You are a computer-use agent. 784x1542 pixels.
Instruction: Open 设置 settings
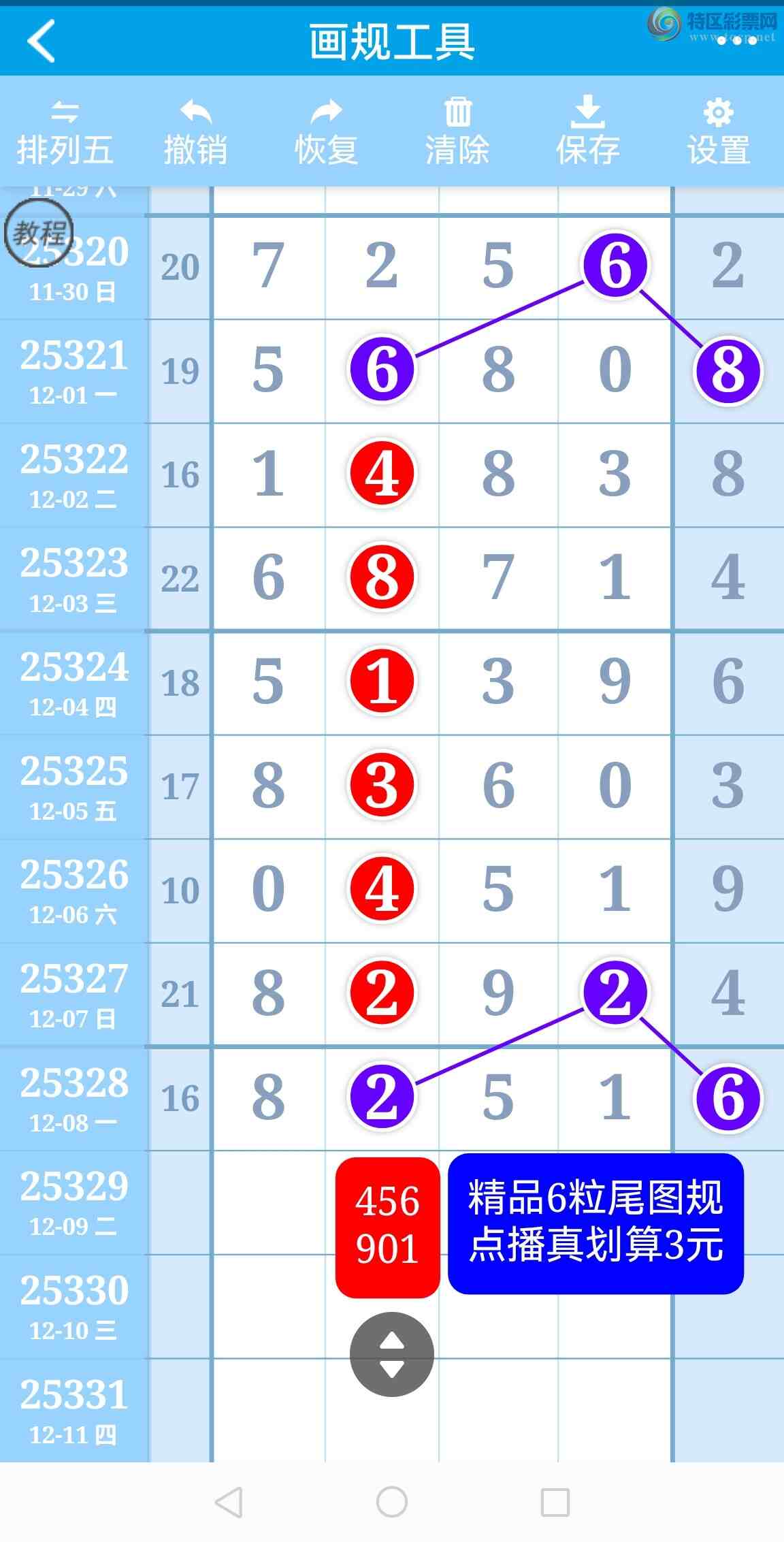click(719, 133)
